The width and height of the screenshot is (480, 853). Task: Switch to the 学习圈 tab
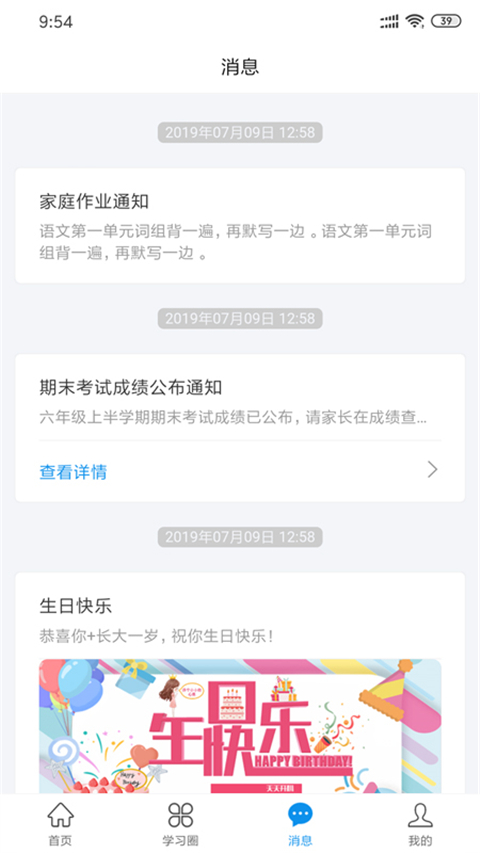(180, 824)
